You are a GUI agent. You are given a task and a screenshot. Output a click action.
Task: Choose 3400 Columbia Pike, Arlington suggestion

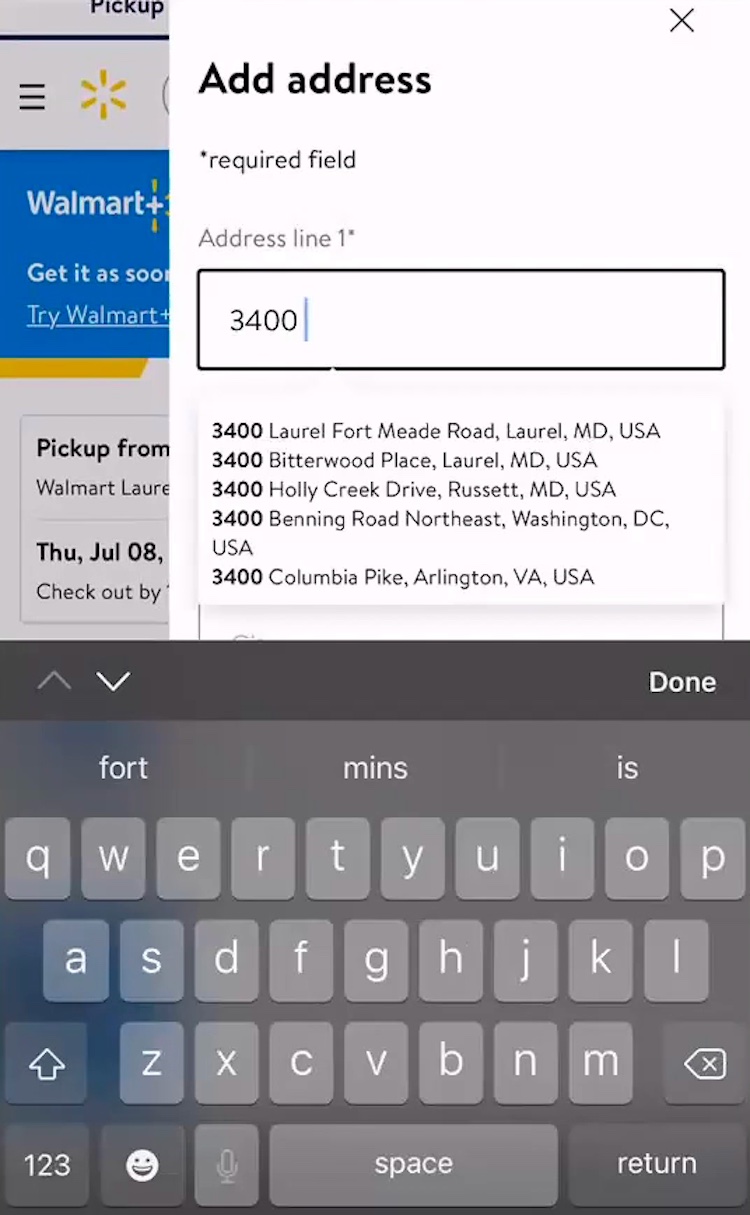coord(403,577)
